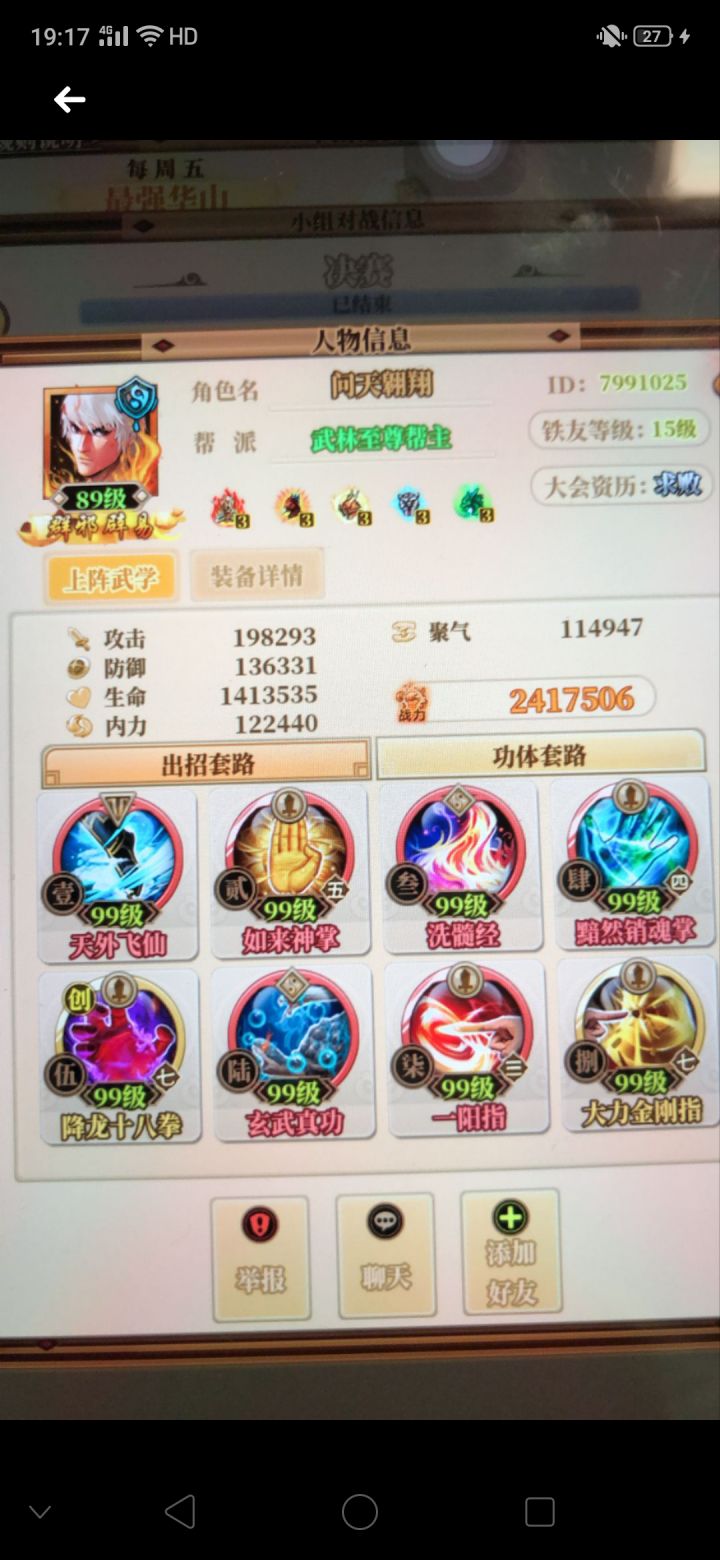Open the 玄武真功 skill icon

(x=290, y=1040)
